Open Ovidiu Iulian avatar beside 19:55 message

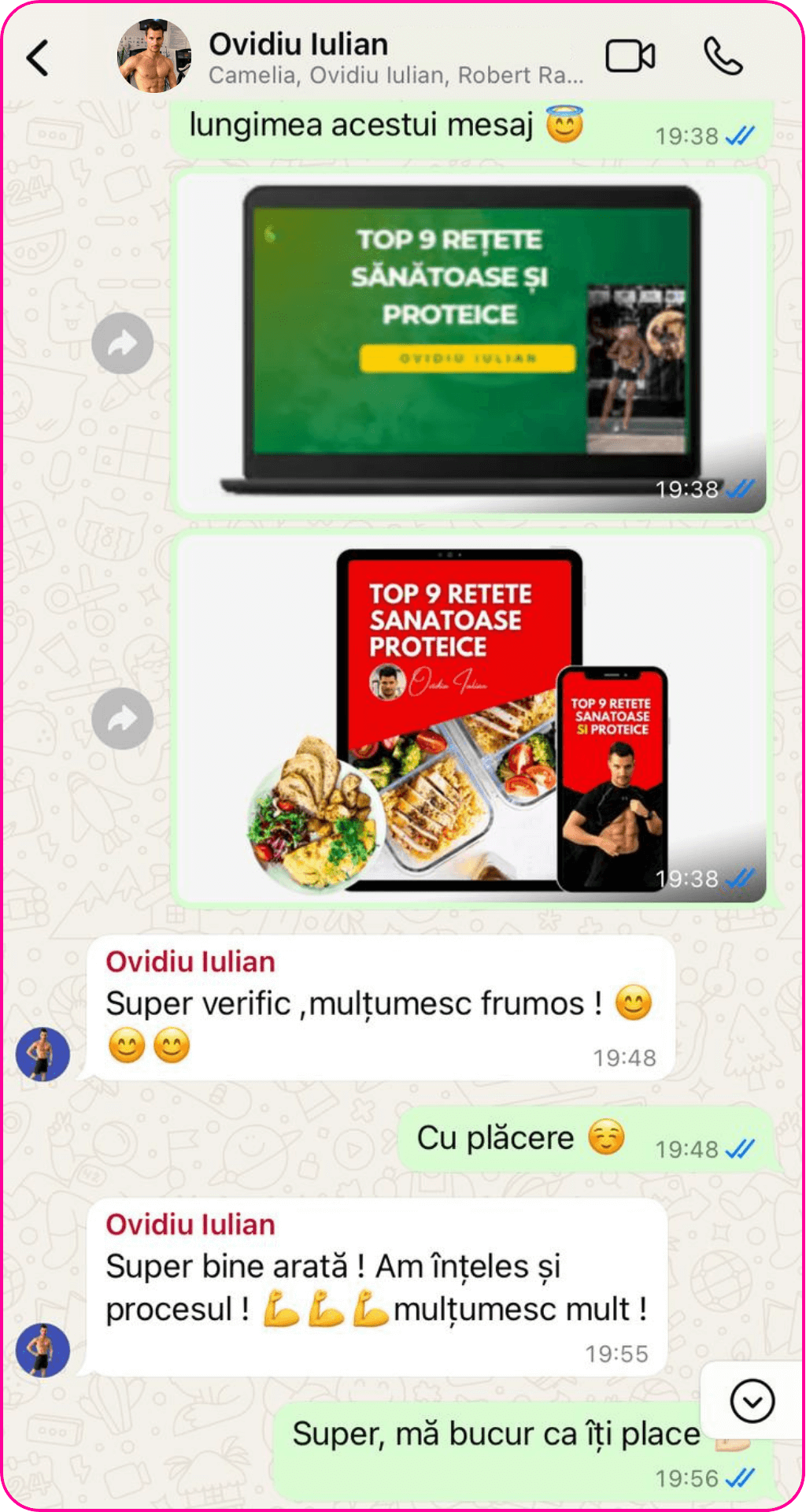(43, 1350)
